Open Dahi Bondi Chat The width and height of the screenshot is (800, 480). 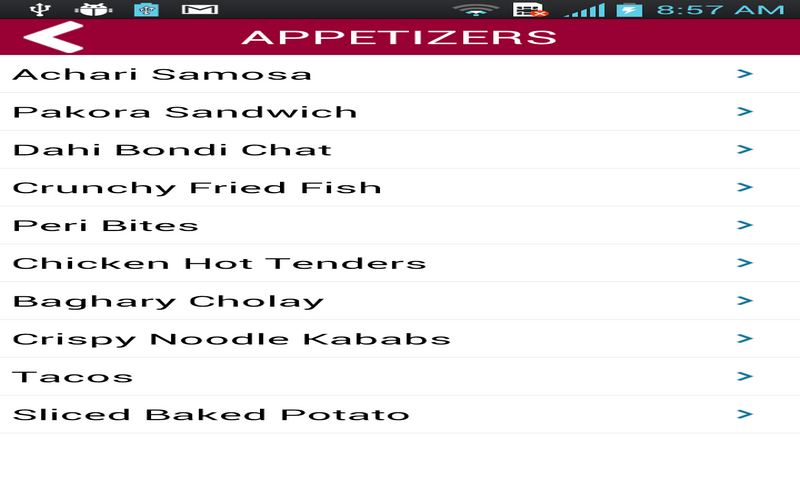pyautogui.click(x=400, y=150)
